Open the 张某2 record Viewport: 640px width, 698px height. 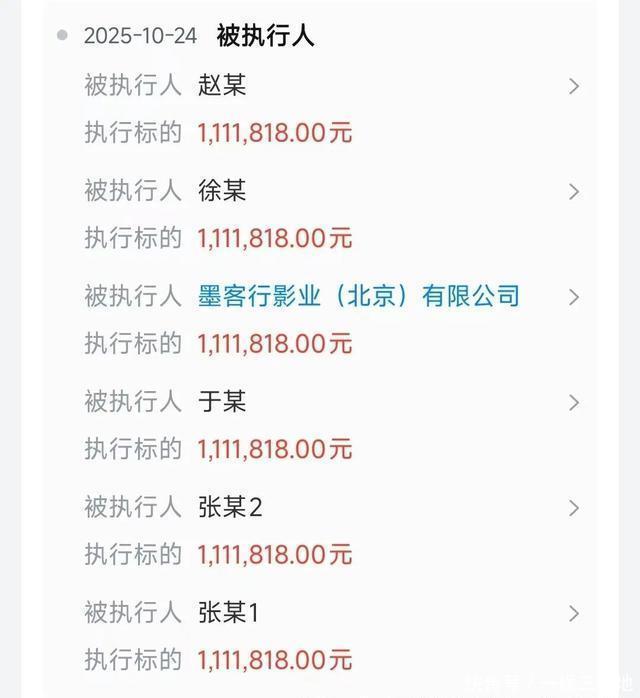[x=230, y=508]
